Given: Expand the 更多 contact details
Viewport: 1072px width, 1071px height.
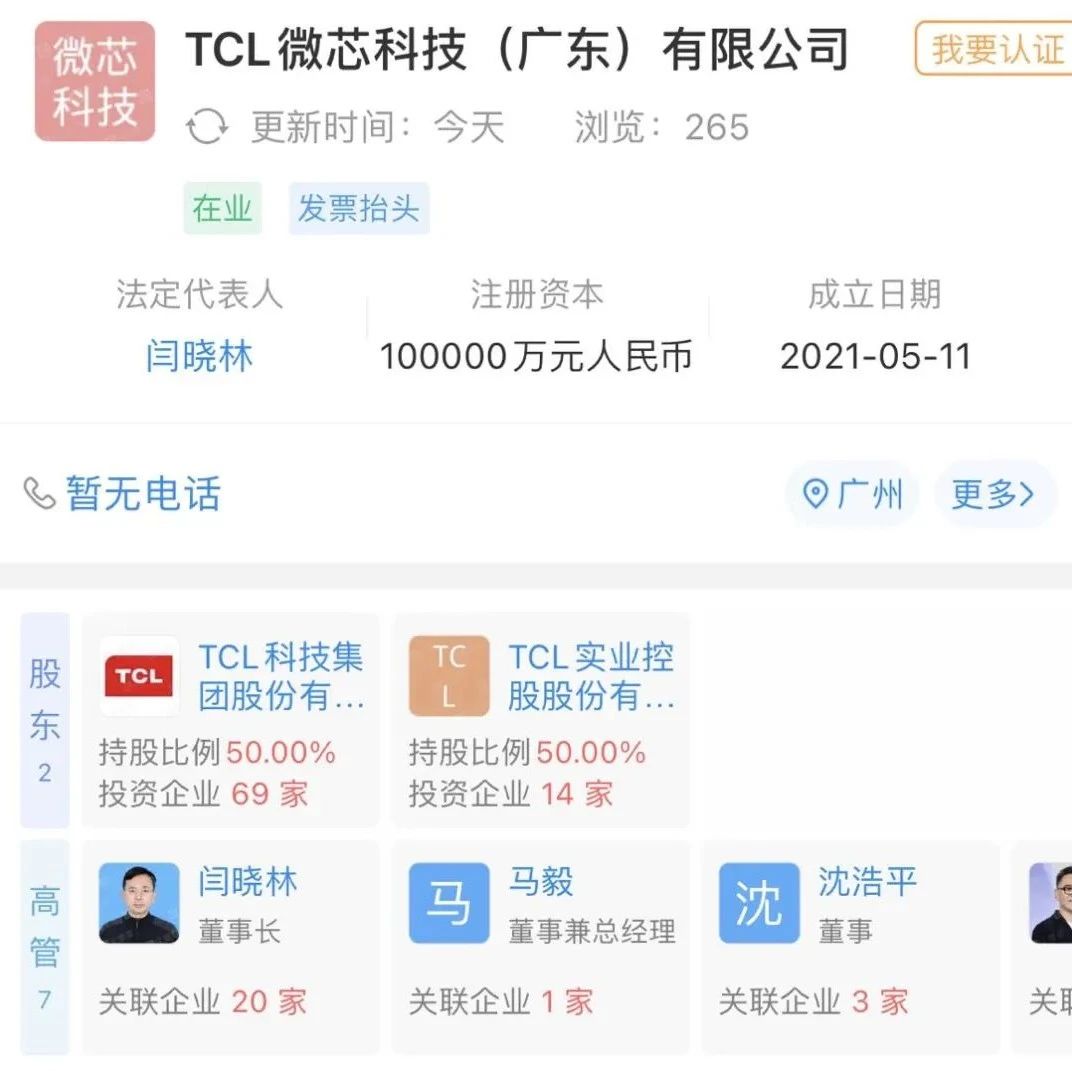Looking at the screenshot, I should (x=992, y=494).
